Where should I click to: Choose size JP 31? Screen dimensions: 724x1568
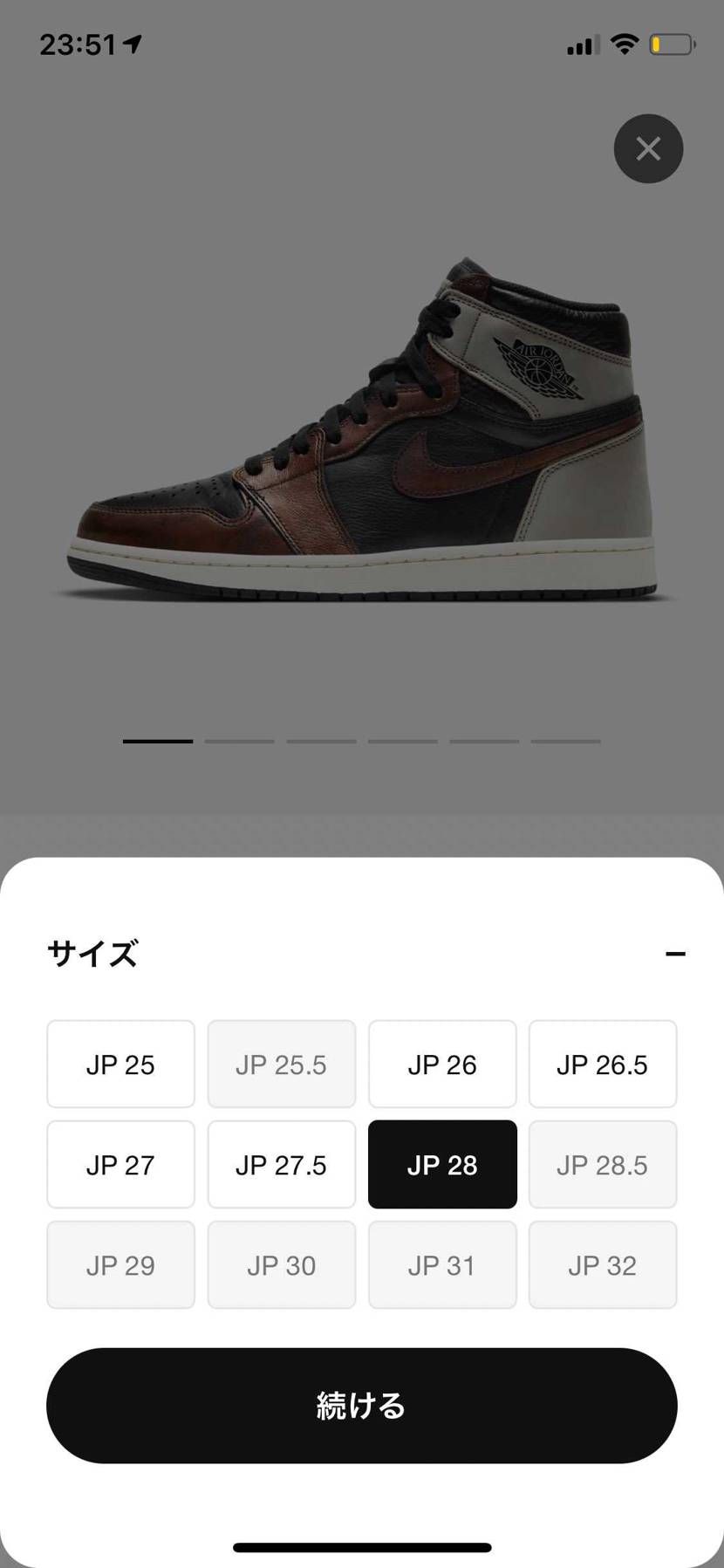[x=442, y=1264]
